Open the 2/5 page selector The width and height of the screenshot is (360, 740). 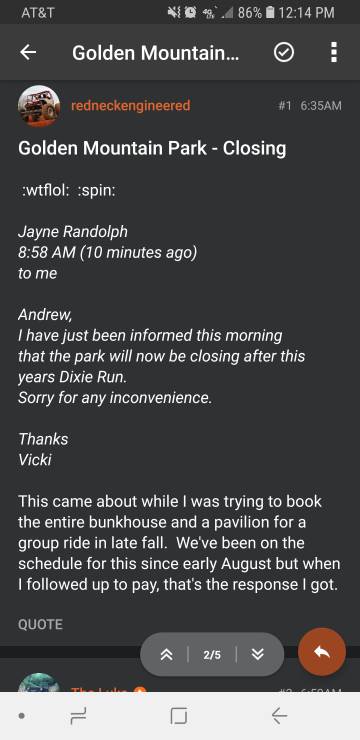[x=212, y=655]
